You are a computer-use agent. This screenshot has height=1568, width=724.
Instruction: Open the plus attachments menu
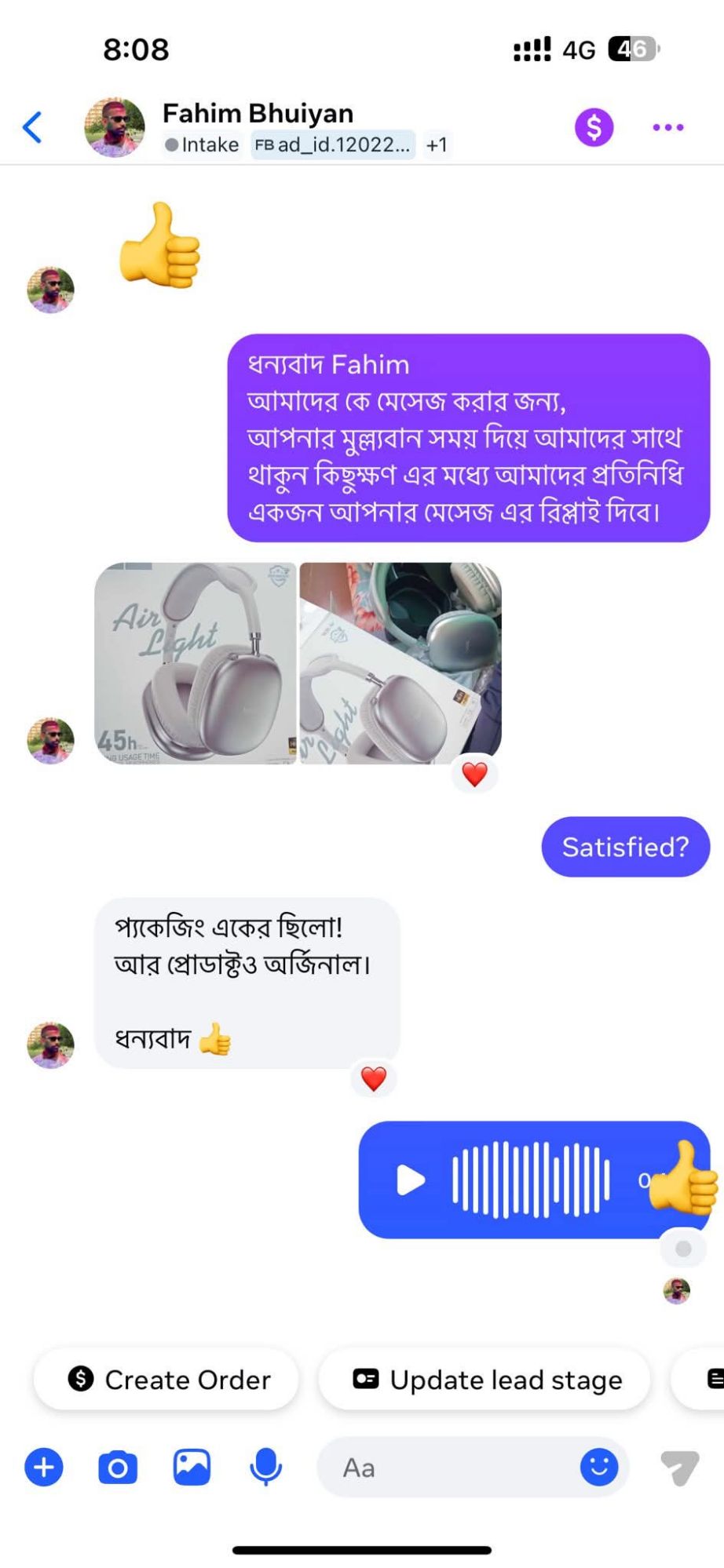tap(44, 1467)
